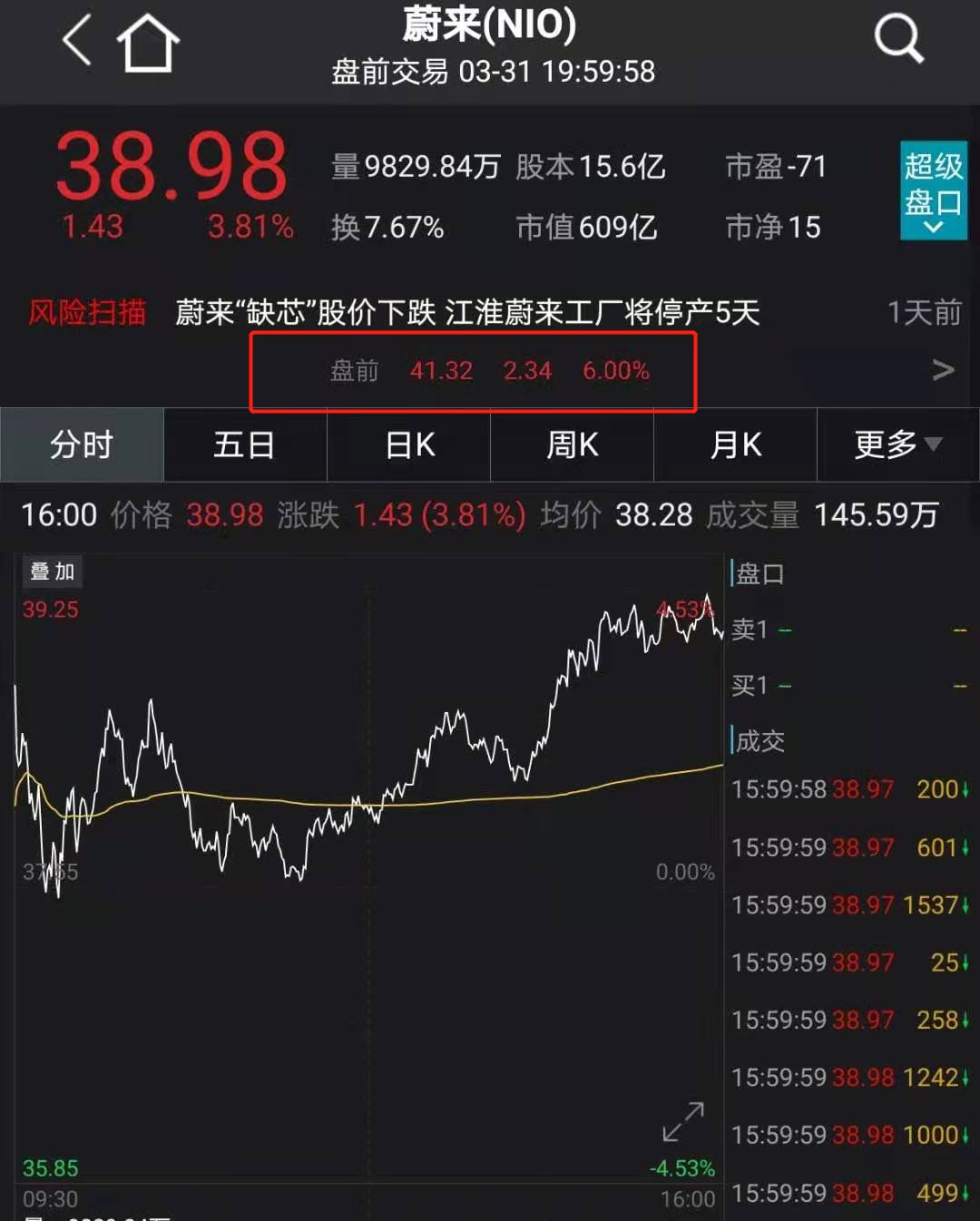Screen dimensions: 980x1221
Task: Open the 更多 chart options dropdown
Action: point(897,445)
